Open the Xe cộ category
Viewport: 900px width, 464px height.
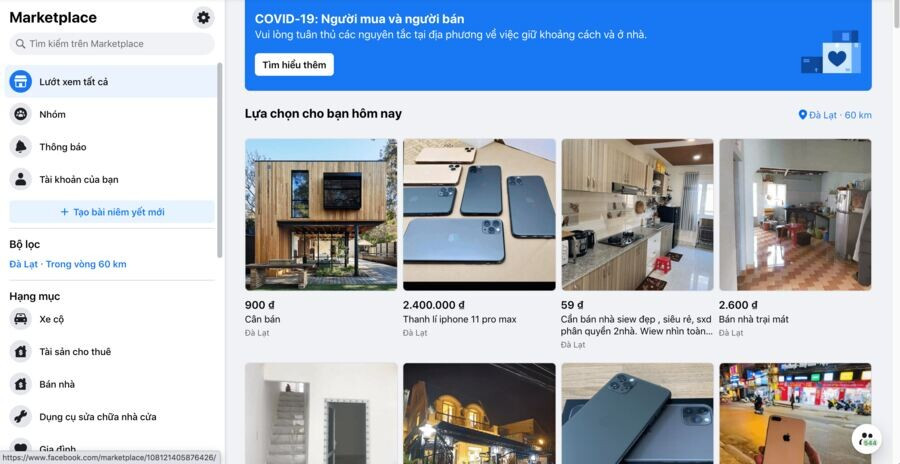pyautogui.click(x=51, y=319)
